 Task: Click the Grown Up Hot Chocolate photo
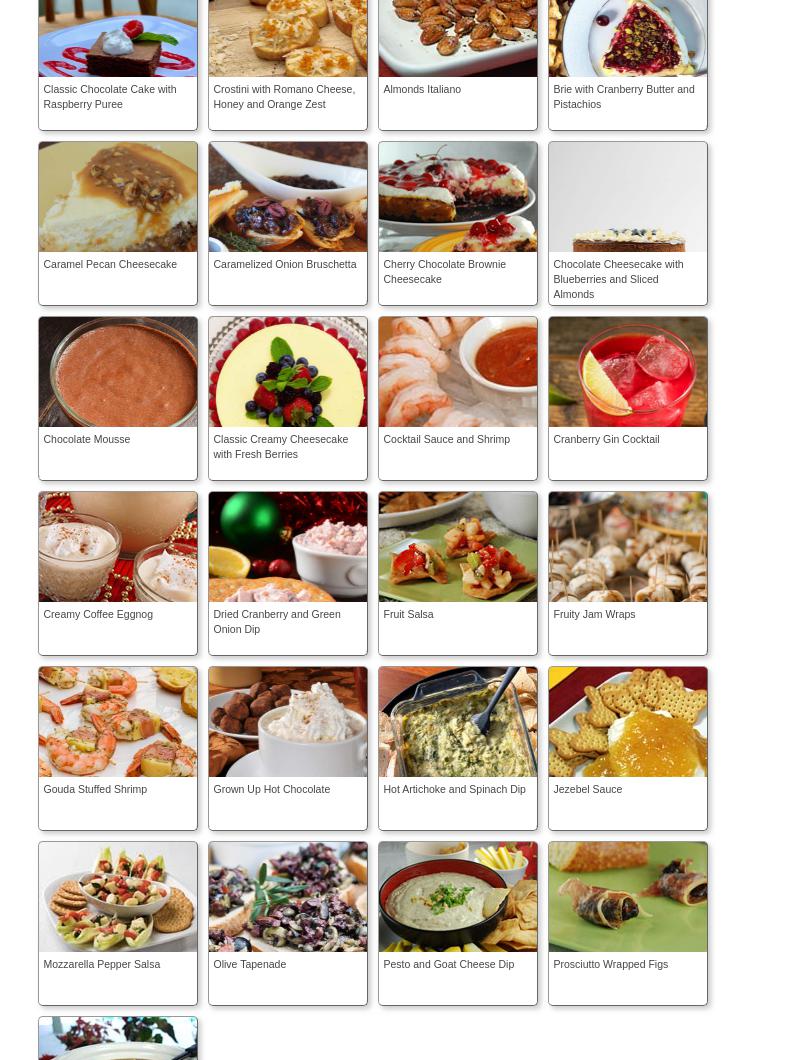click(x=287, y=721)
